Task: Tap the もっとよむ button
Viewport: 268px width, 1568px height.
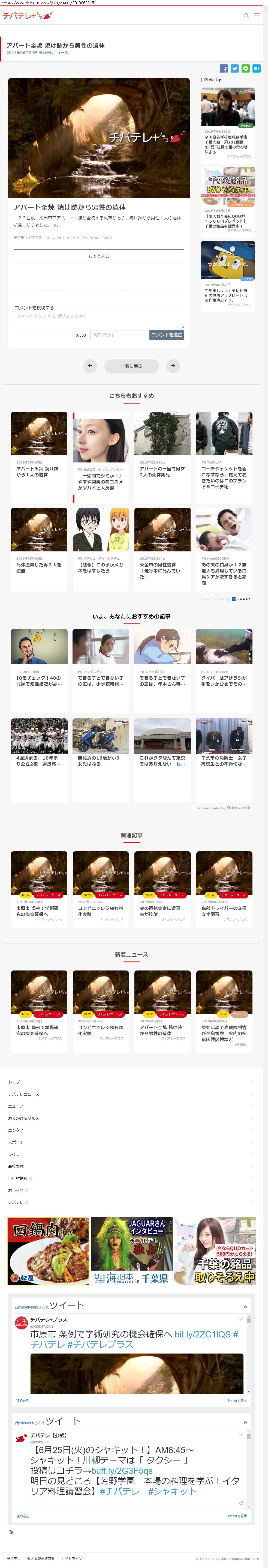Action: click(98, 256)
